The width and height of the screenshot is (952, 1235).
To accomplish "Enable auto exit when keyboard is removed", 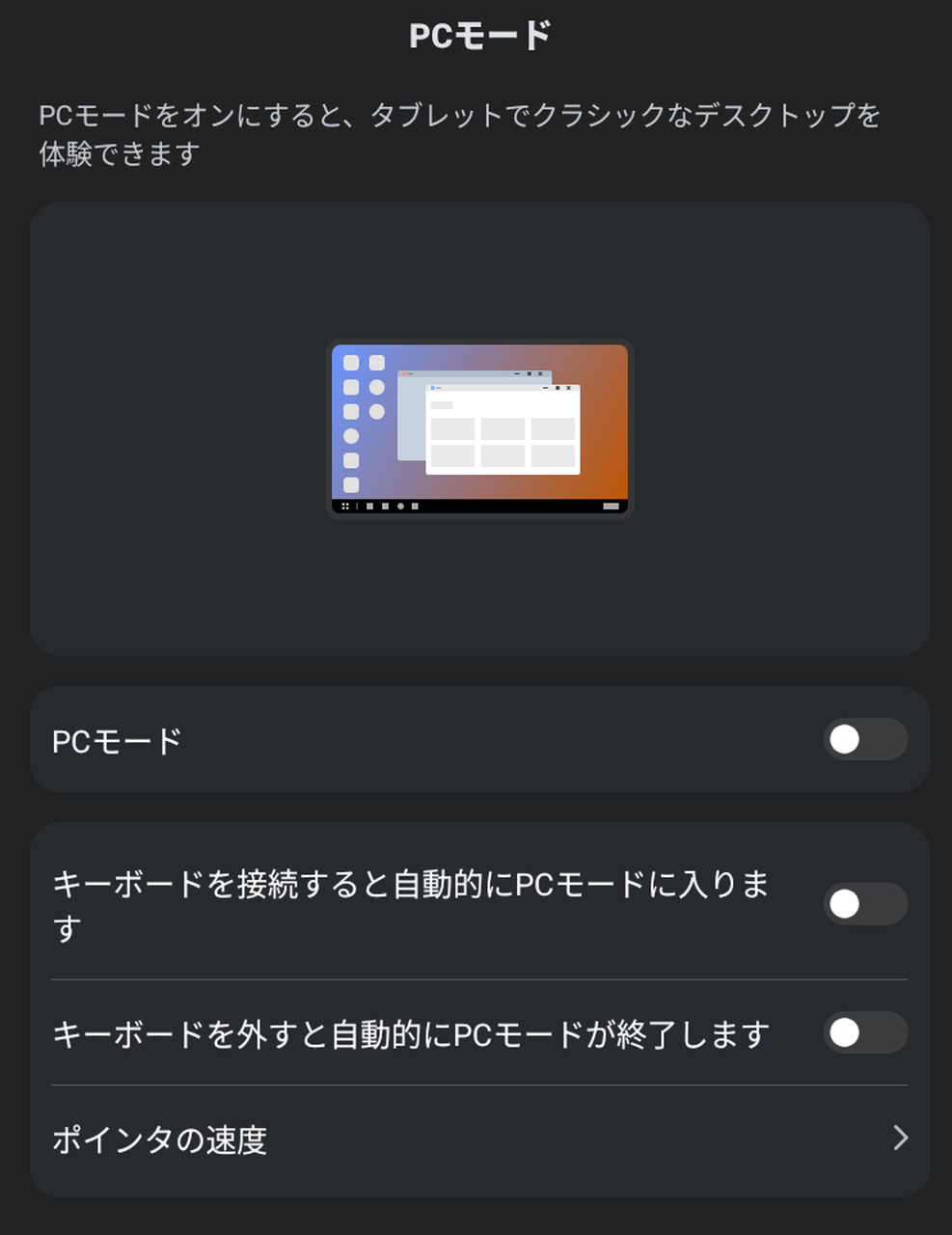I will tap(864, 1033).
